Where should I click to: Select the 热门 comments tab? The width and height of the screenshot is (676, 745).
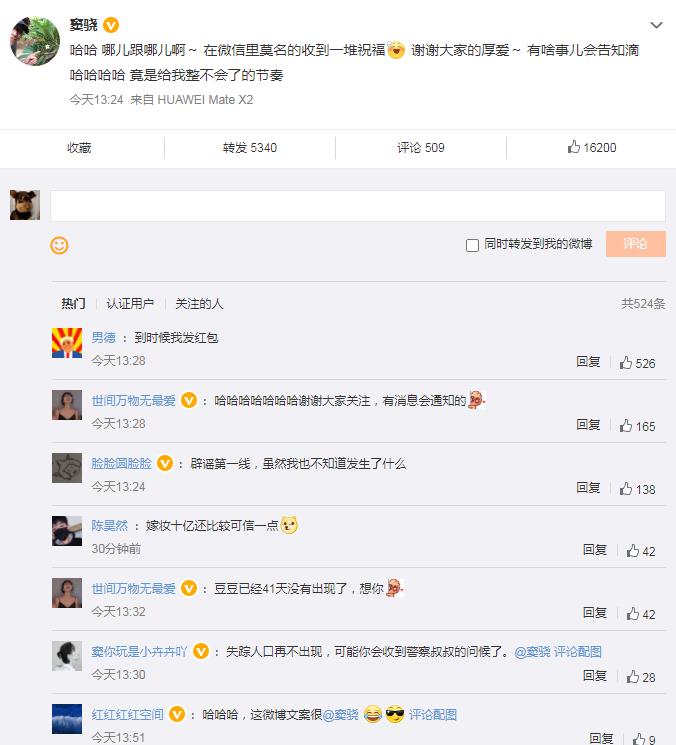tap(73, 303)
